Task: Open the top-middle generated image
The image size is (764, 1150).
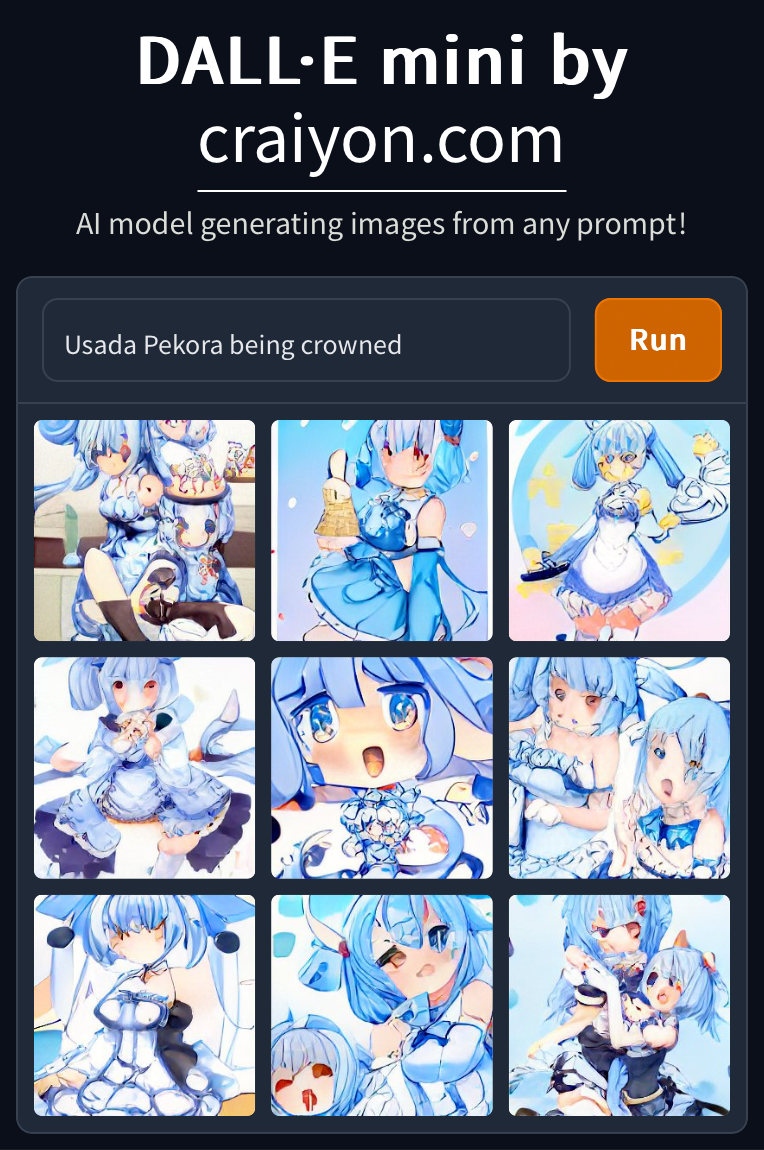Action: 381,530
